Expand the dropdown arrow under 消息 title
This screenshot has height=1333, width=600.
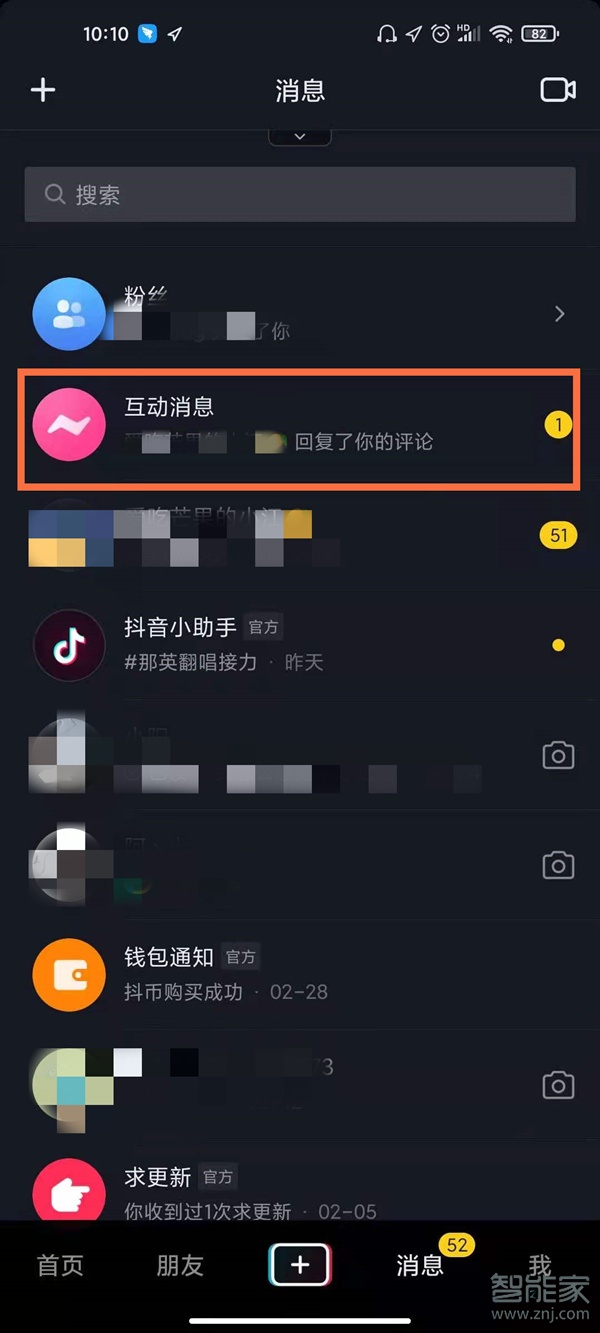[x=299, y=136]
